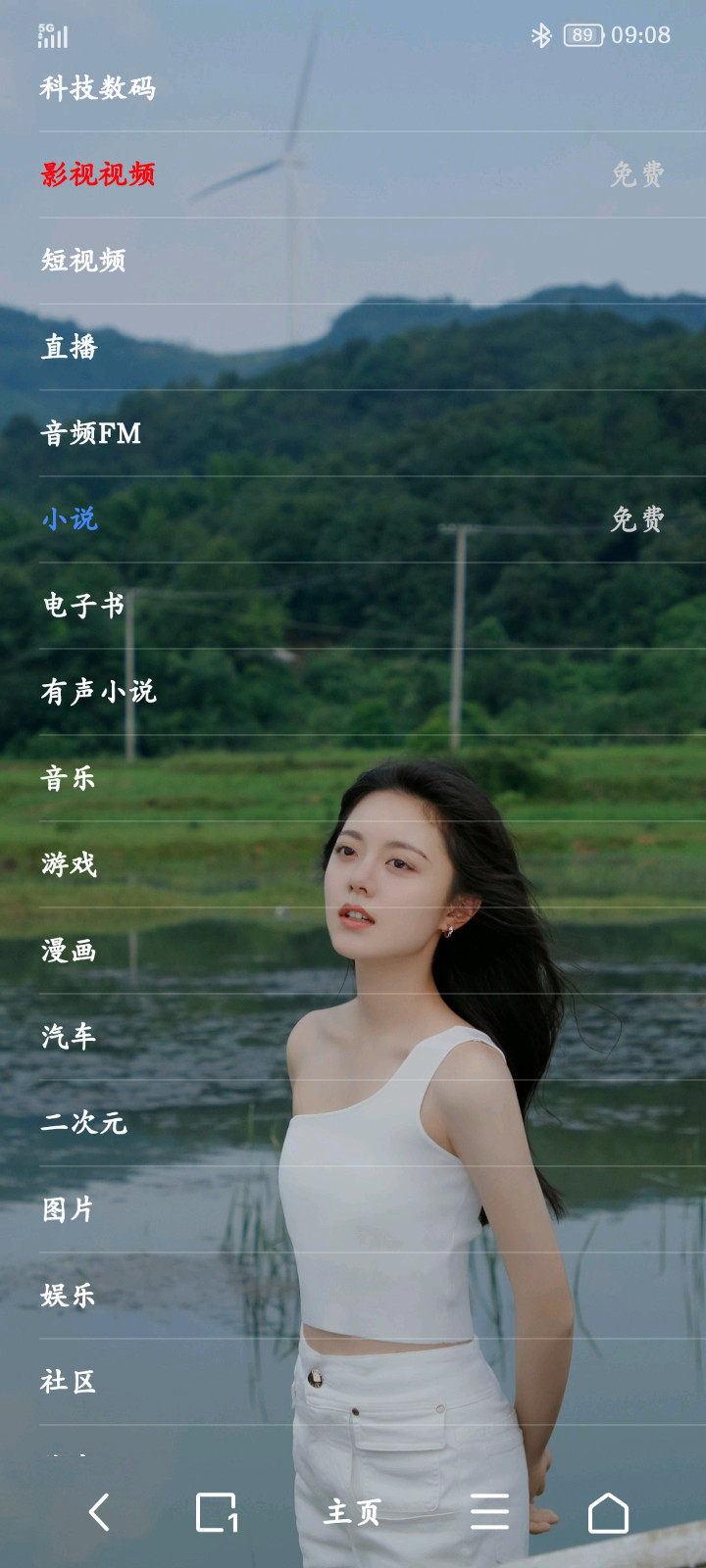This screenshot has width=706, height=1568.
Task: Open the 音乐 category
Action: coord(69,778)
